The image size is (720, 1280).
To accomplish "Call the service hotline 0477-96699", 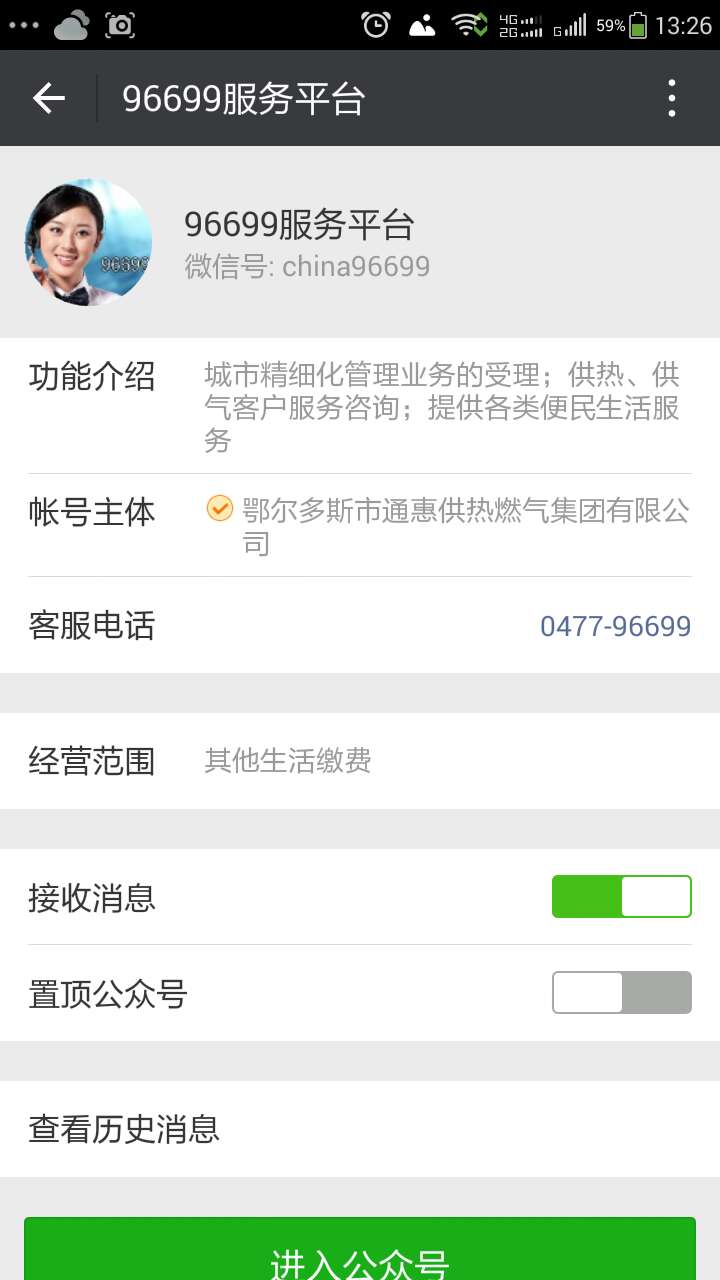I will (616, 625).
